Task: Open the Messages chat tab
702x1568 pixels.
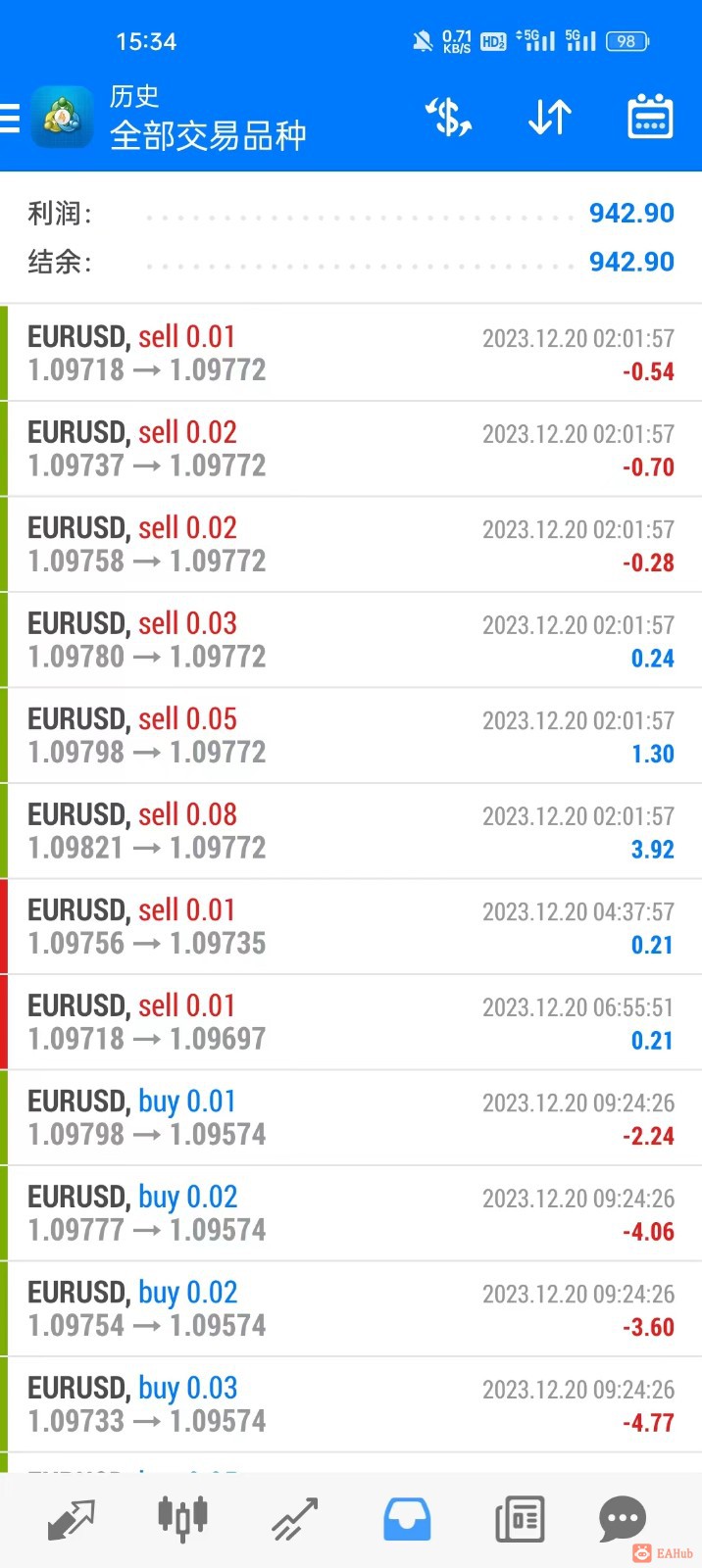Action: pos(622,1519)
